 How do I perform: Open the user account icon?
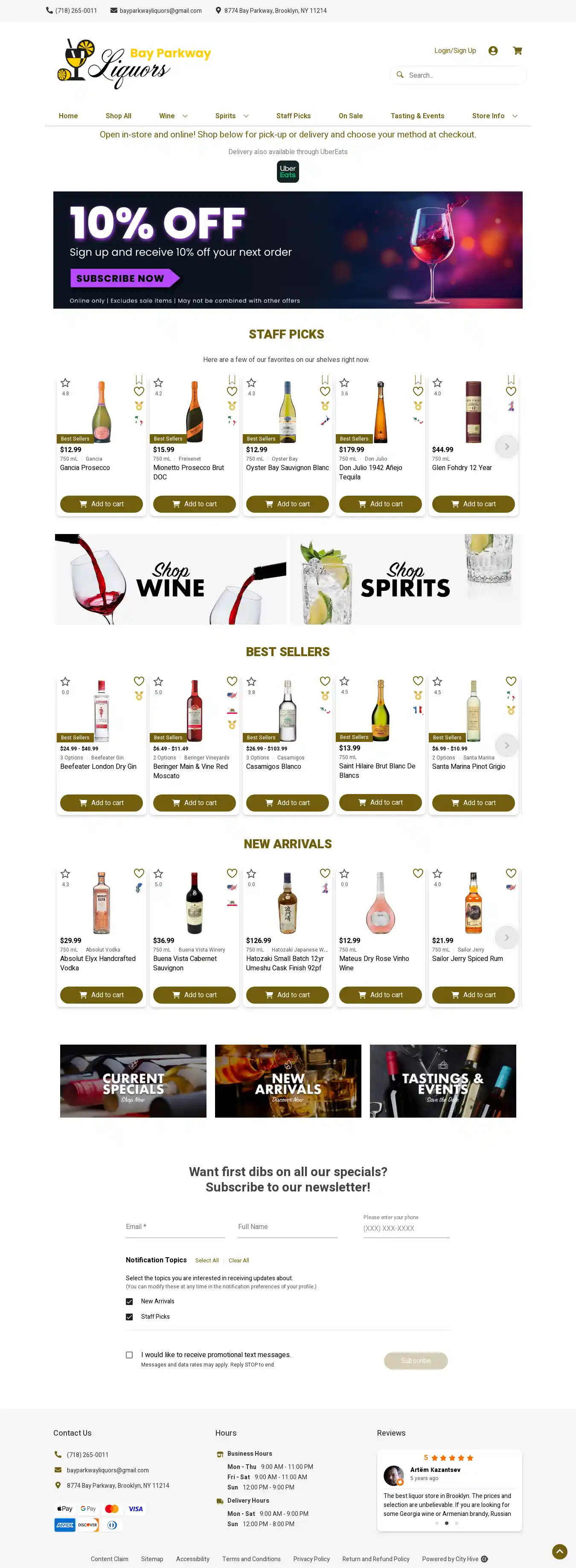[x=493, y=50]
